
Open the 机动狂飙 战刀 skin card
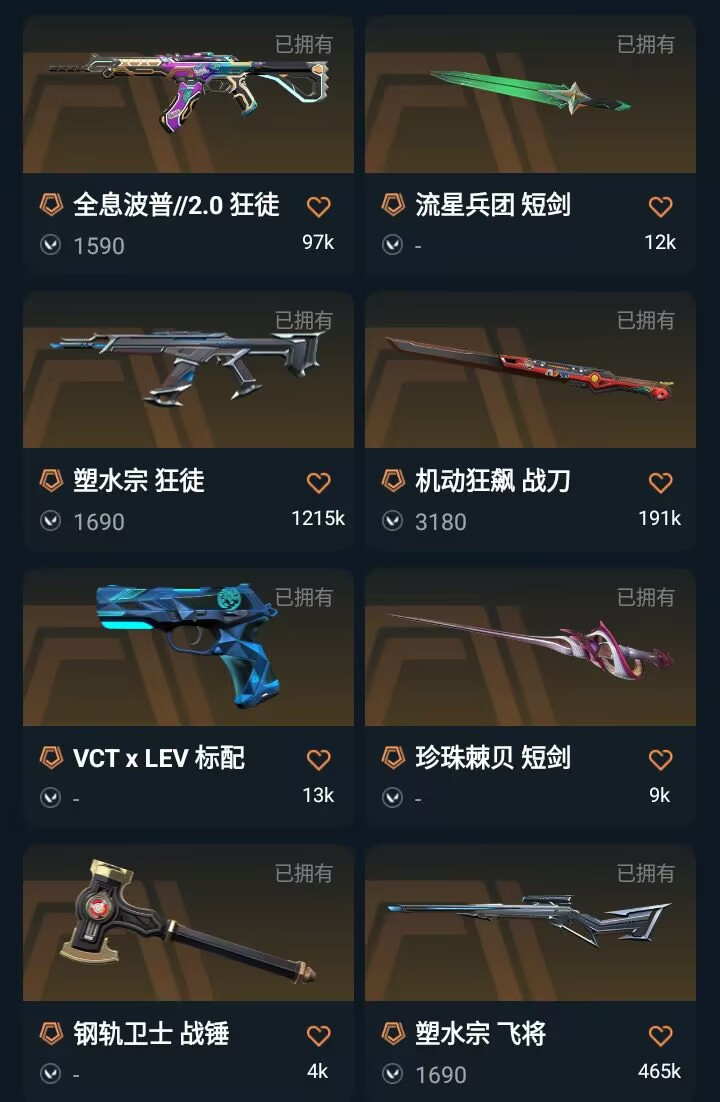coord(530,372)
